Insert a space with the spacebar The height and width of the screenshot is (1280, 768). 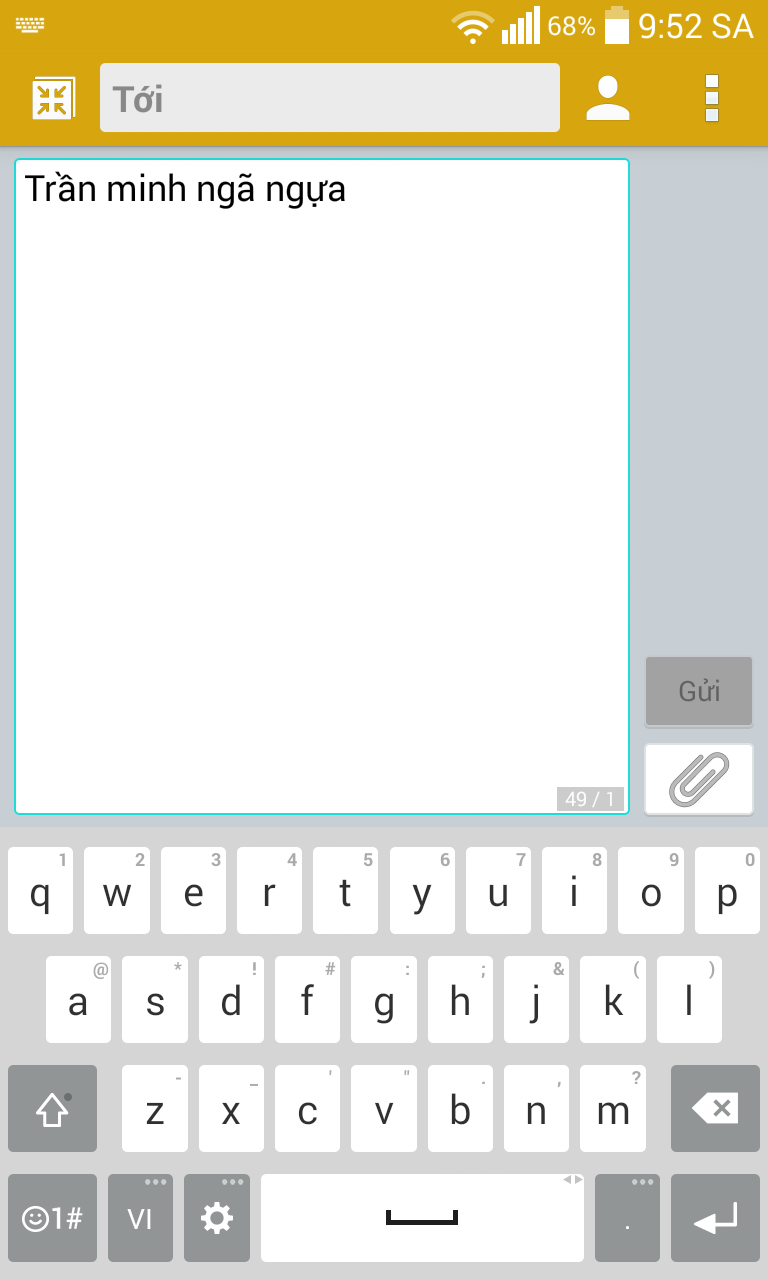click(421, 1218)
